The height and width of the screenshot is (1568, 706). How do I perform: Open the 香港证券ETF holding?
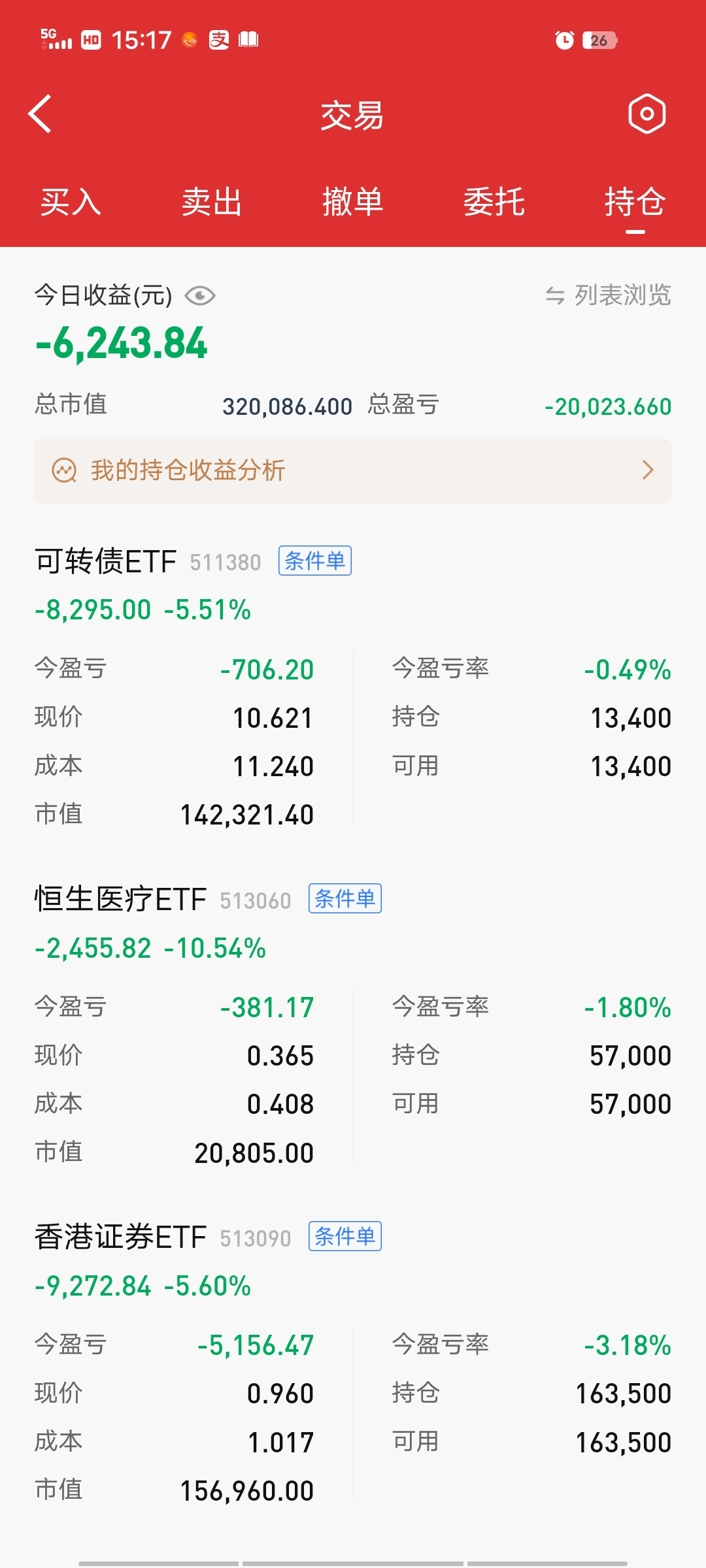pos(120,1237)
